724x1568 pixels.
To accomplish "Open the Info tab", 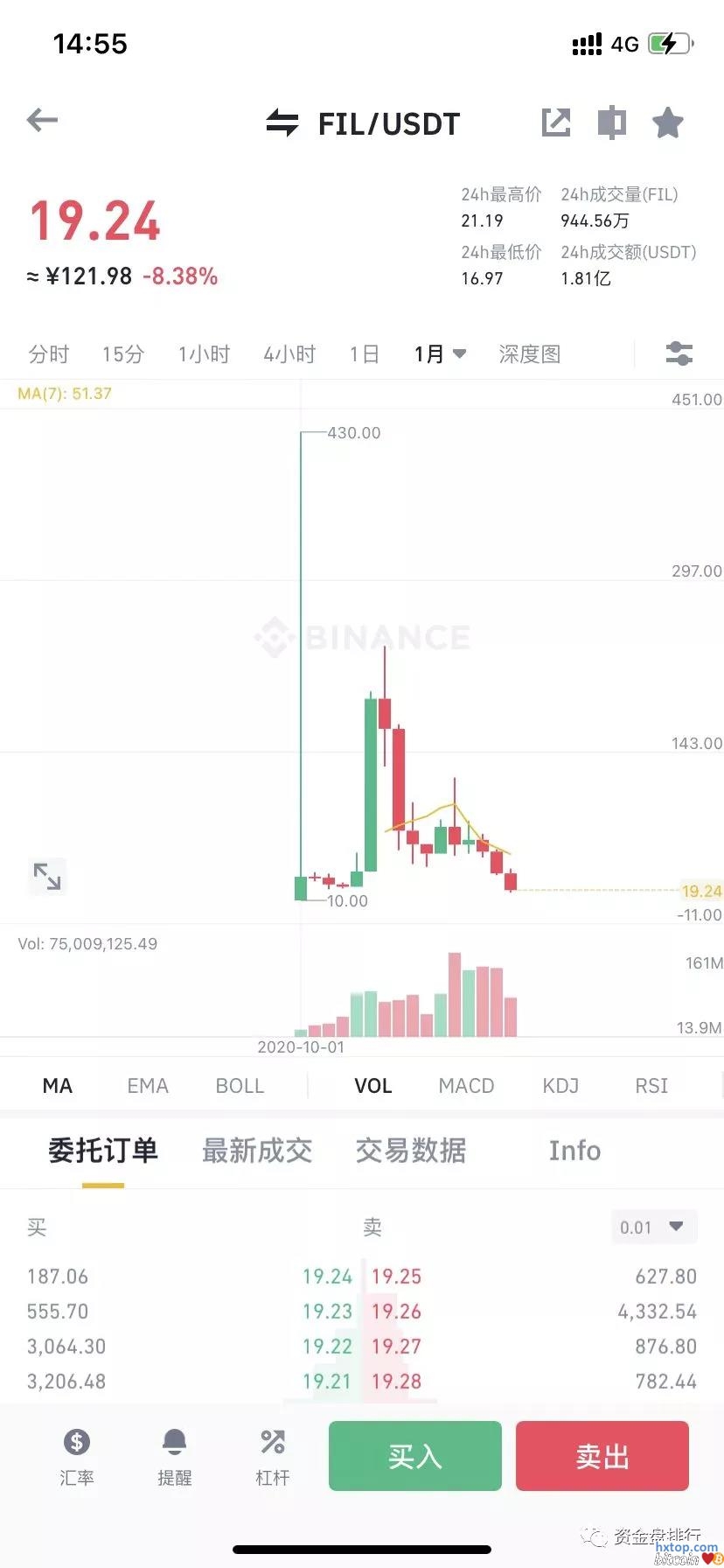I will [x=574, y=1151].
